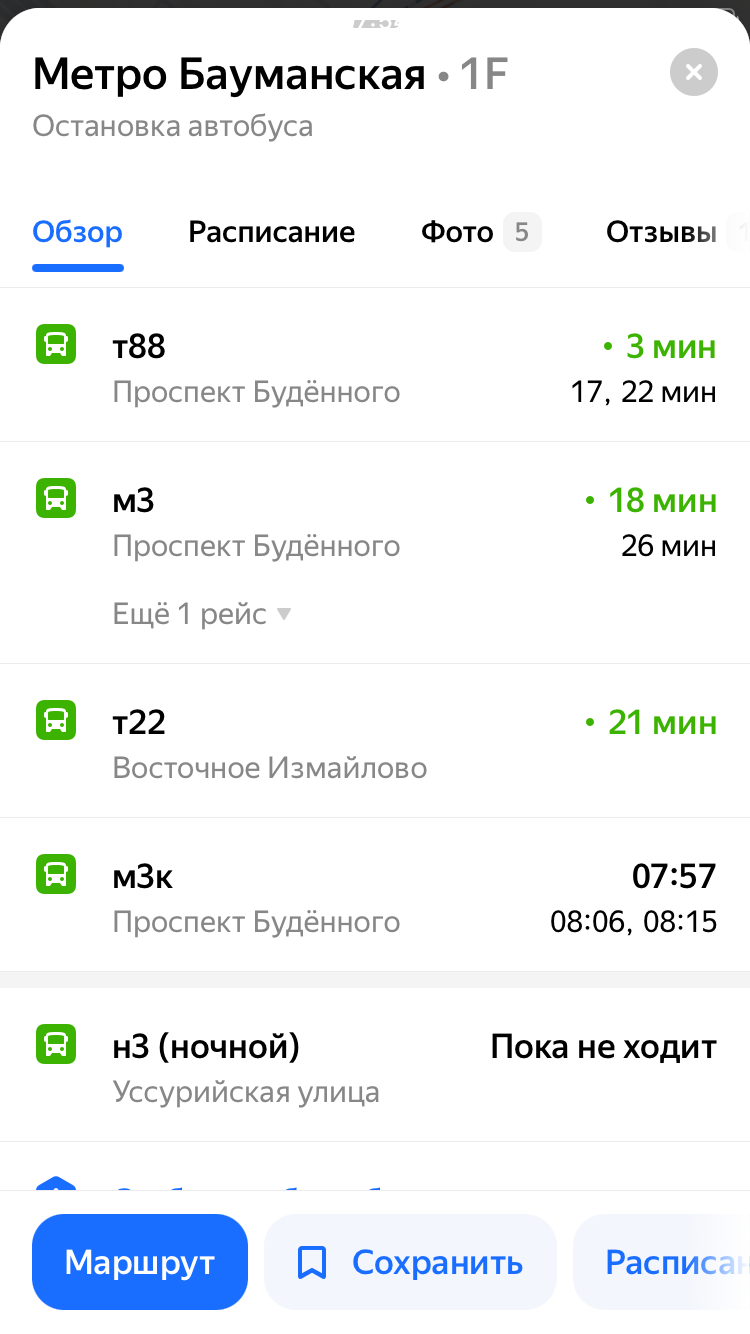750x1334 pixels.
Task: Save this stop with Сохранить
Action: coord(410,1262)
